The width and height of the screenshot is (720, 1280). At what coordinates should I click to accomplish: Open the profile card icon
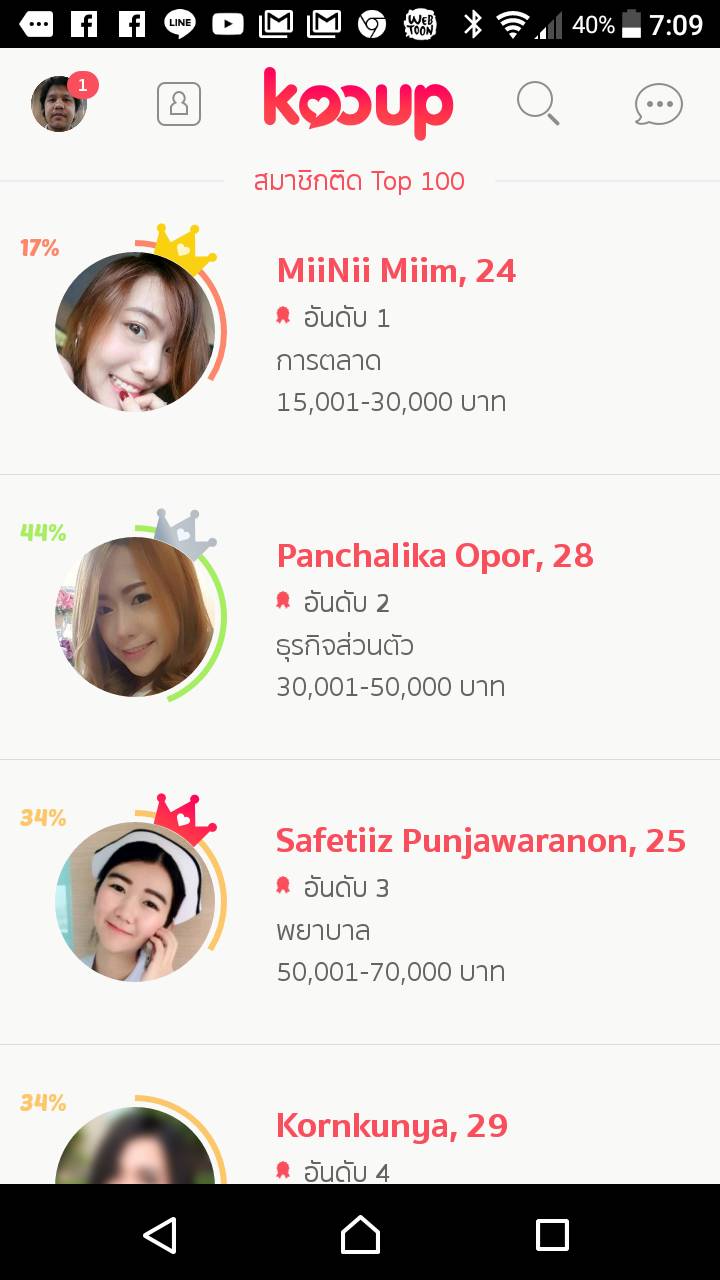179,104
